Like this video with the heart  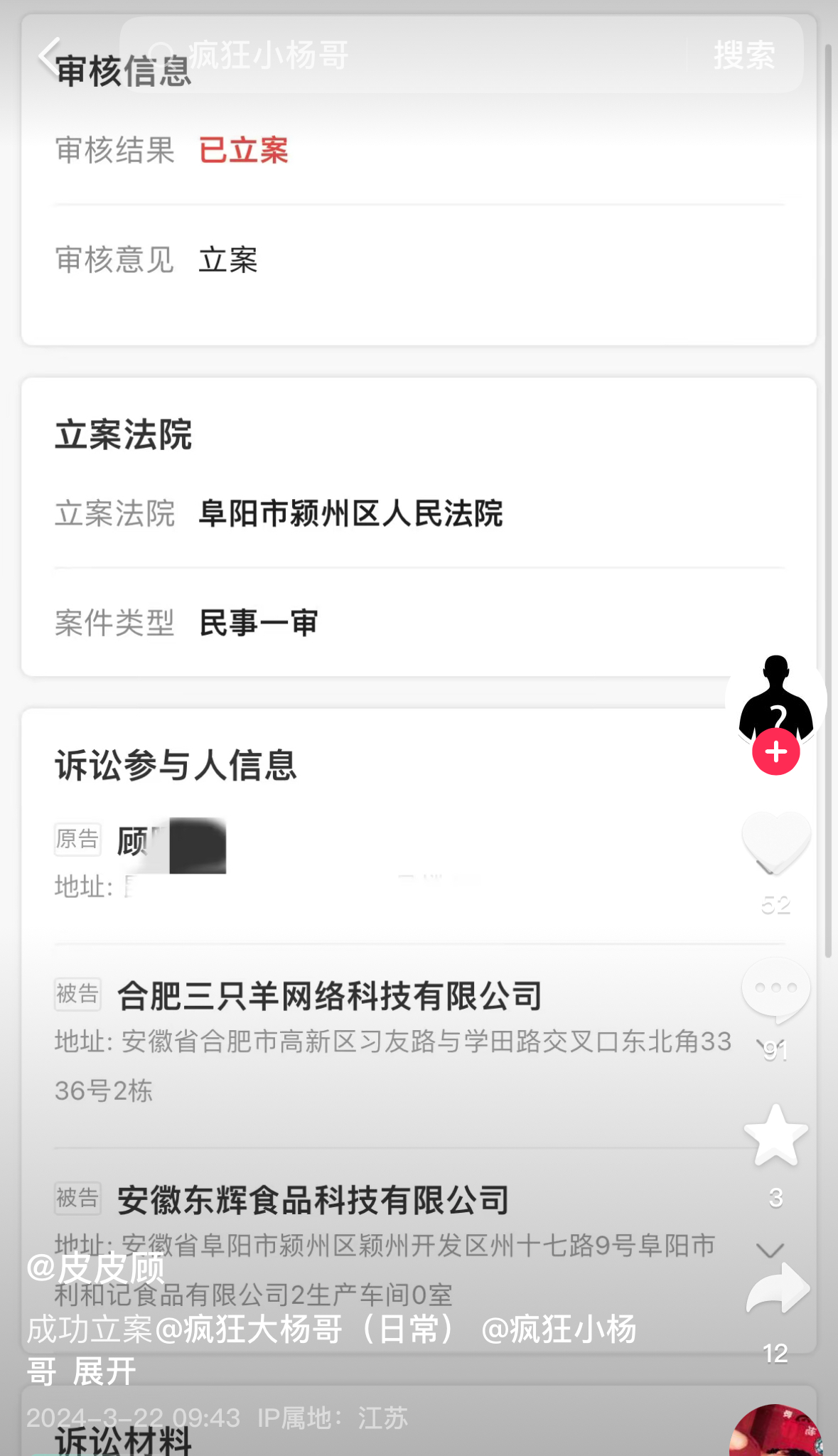[x=775, y=842]
